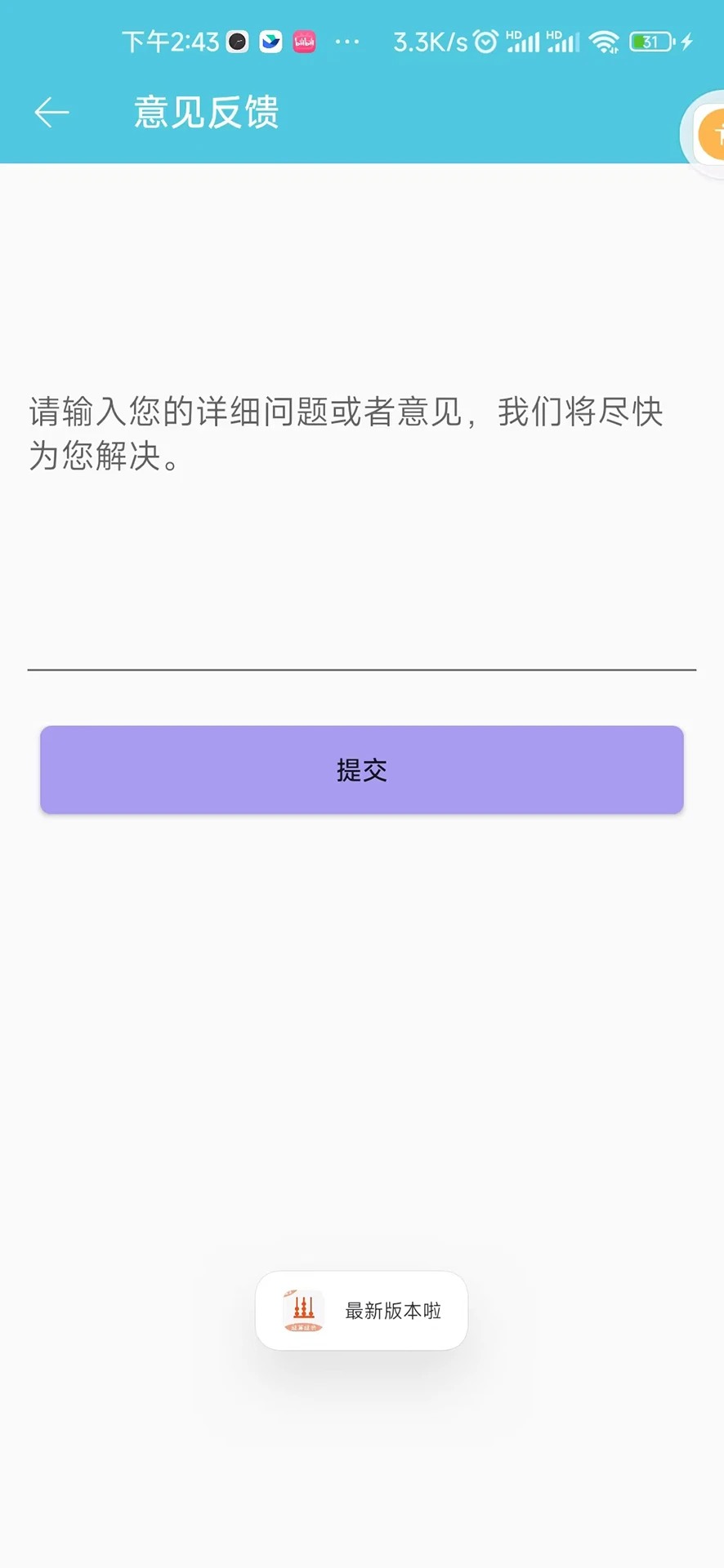Tap the second SIM signal bars icon

565,41
